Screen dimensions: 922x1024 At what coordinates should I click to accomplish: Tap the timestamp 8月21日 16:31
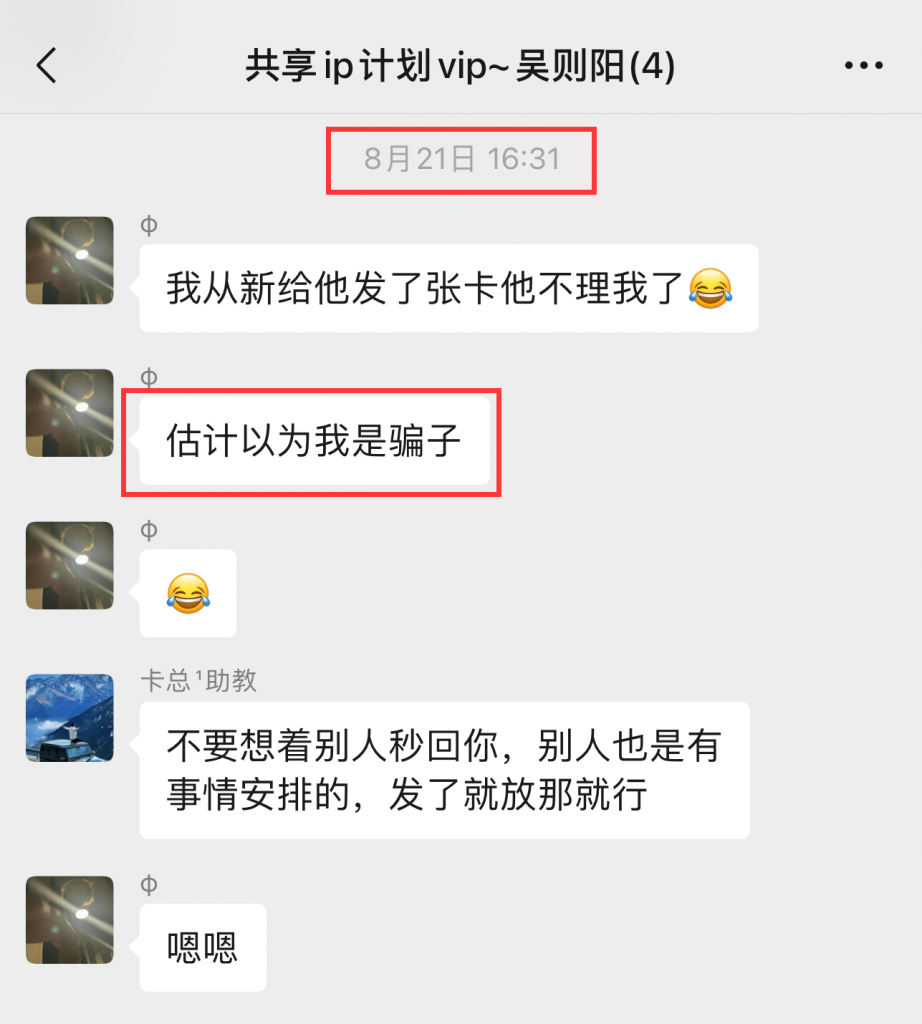pos(461,158)
